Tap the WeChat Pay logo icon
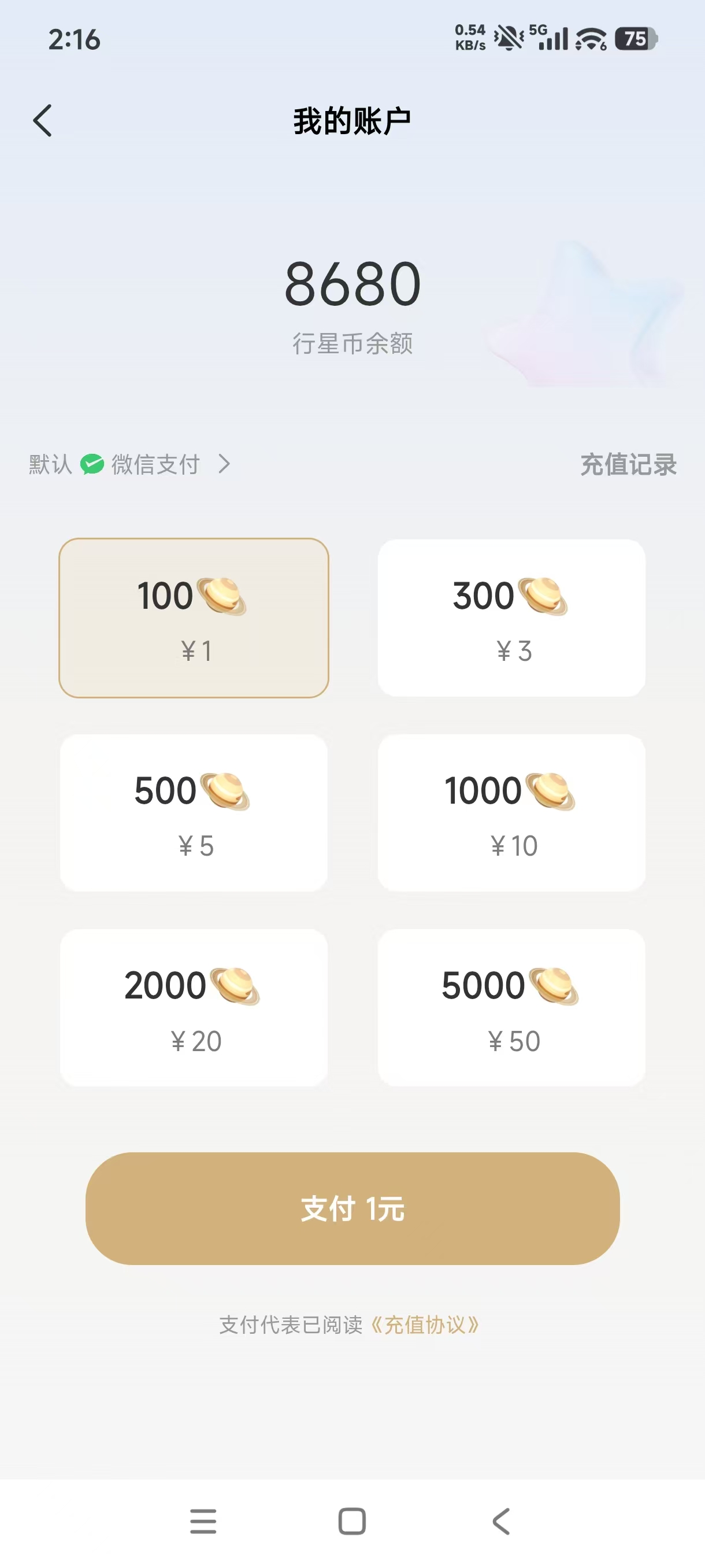The image size is (705, 1568). click(x=91, y=464)
